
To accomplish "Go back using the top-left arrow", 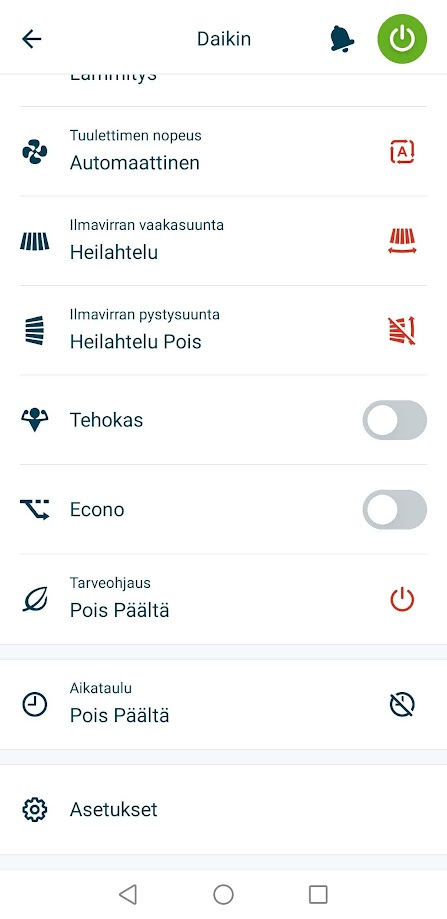I will [x=32, y=39].
